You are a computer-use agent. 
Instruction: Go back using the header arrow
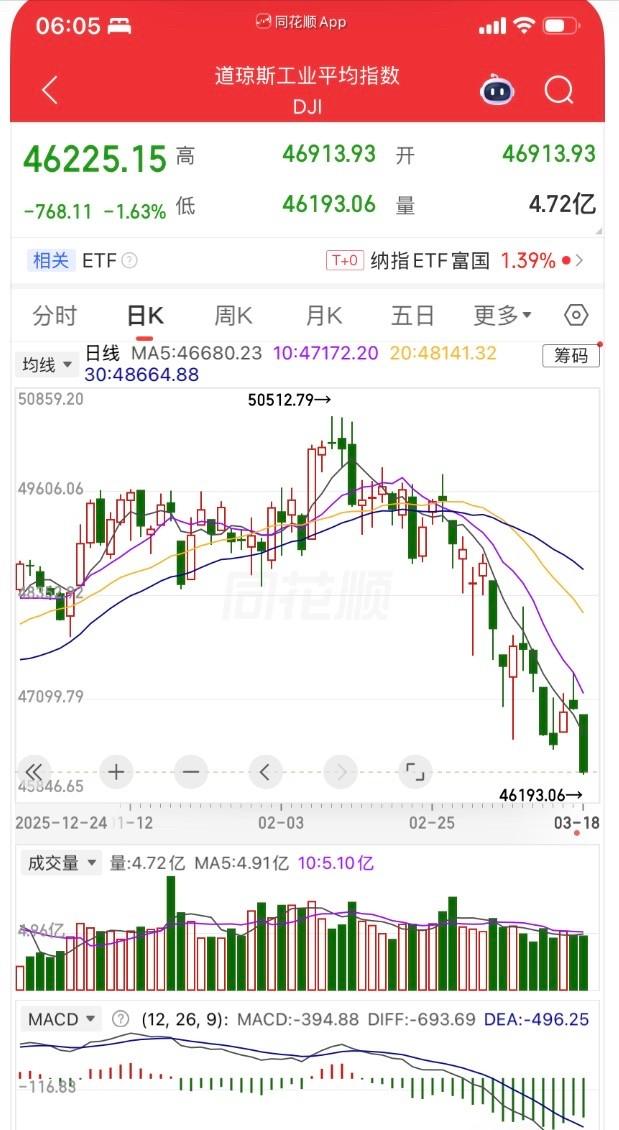pyautogui.click(x=50, y=90)
